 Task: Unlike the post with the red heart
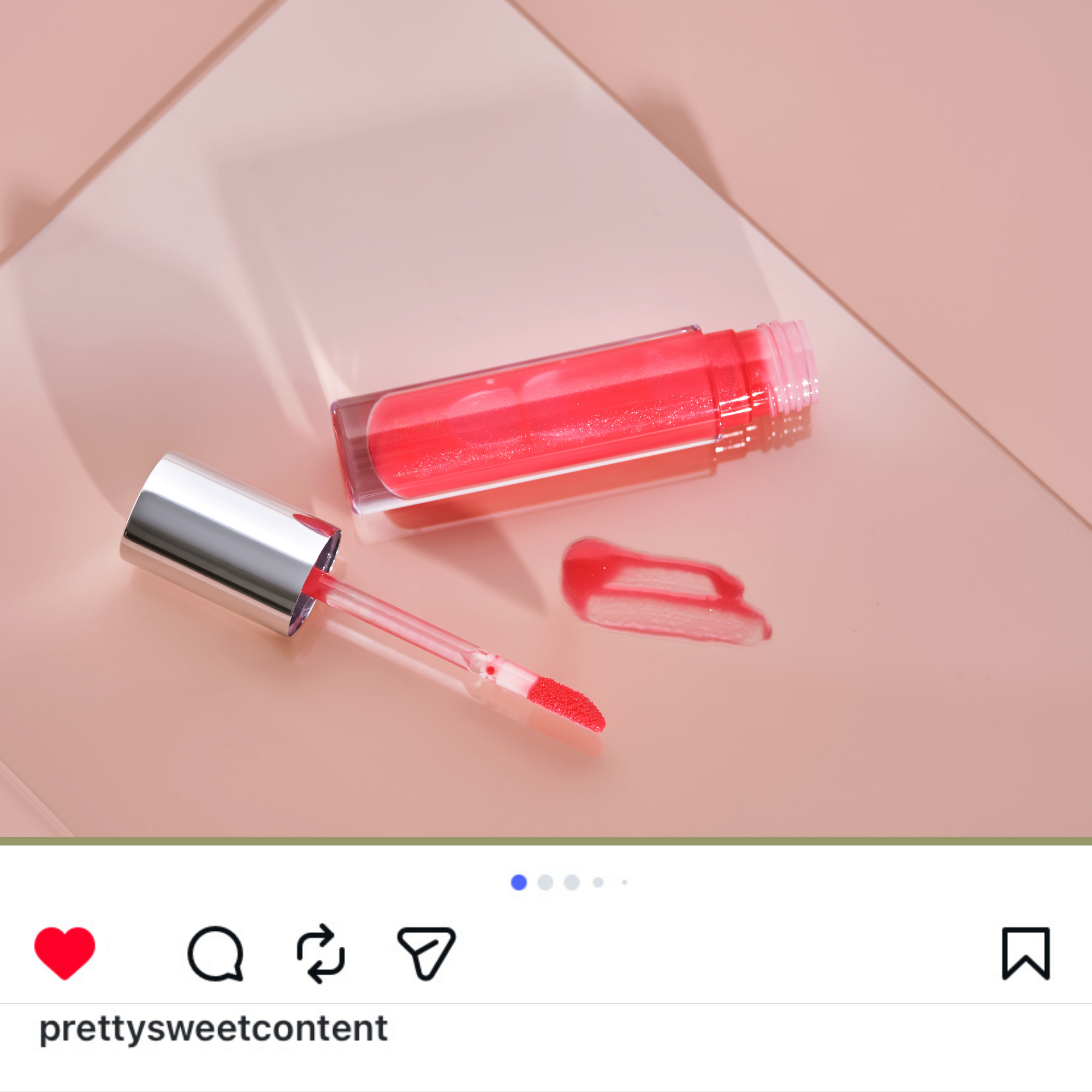[64, 952]
